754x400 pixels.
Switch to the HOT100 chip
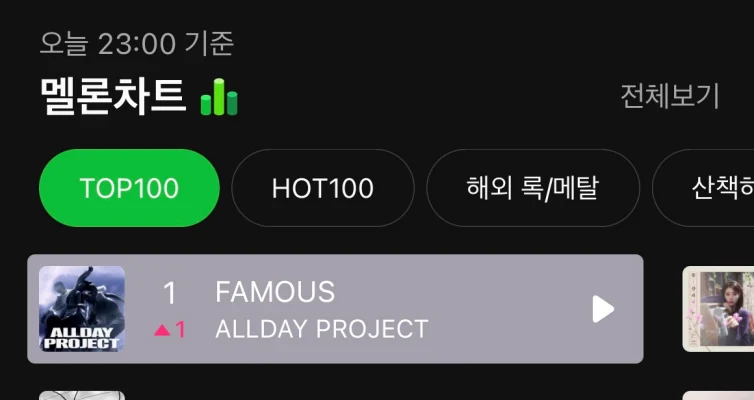click(322, 188)
